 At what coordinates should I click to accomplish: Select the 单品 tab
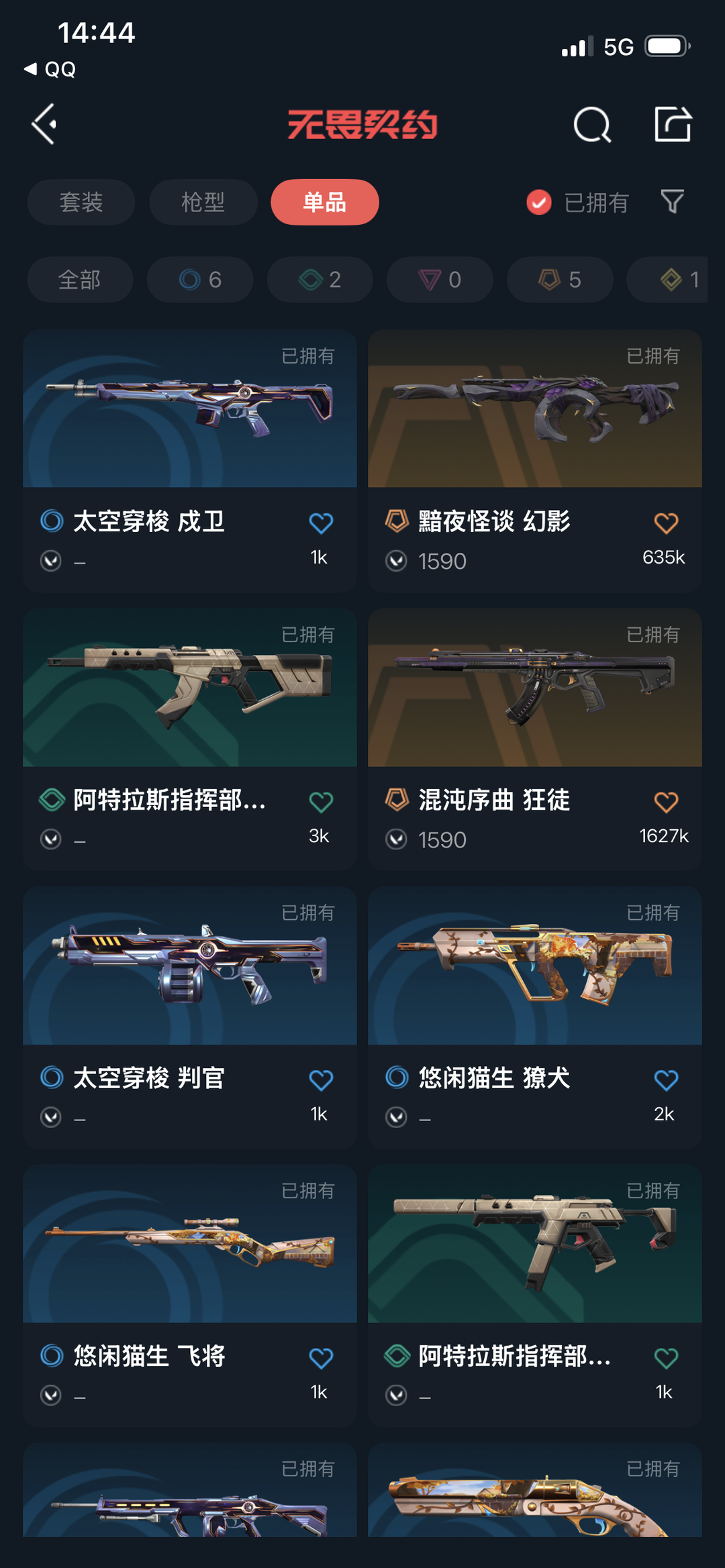coord(324,201)
